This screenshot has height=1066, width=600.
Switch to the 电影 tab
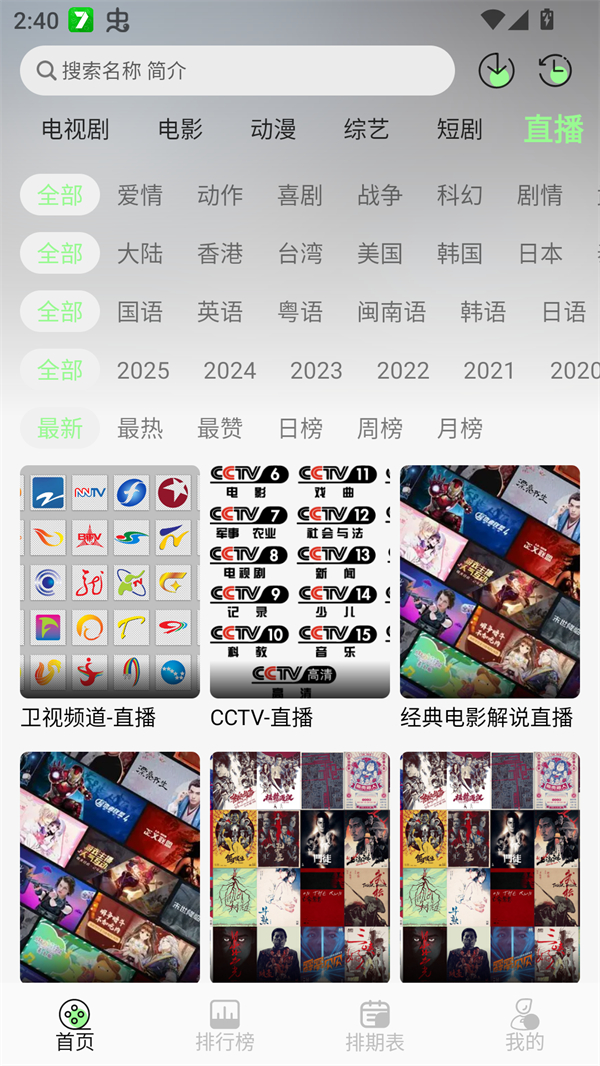pos(181,129)
